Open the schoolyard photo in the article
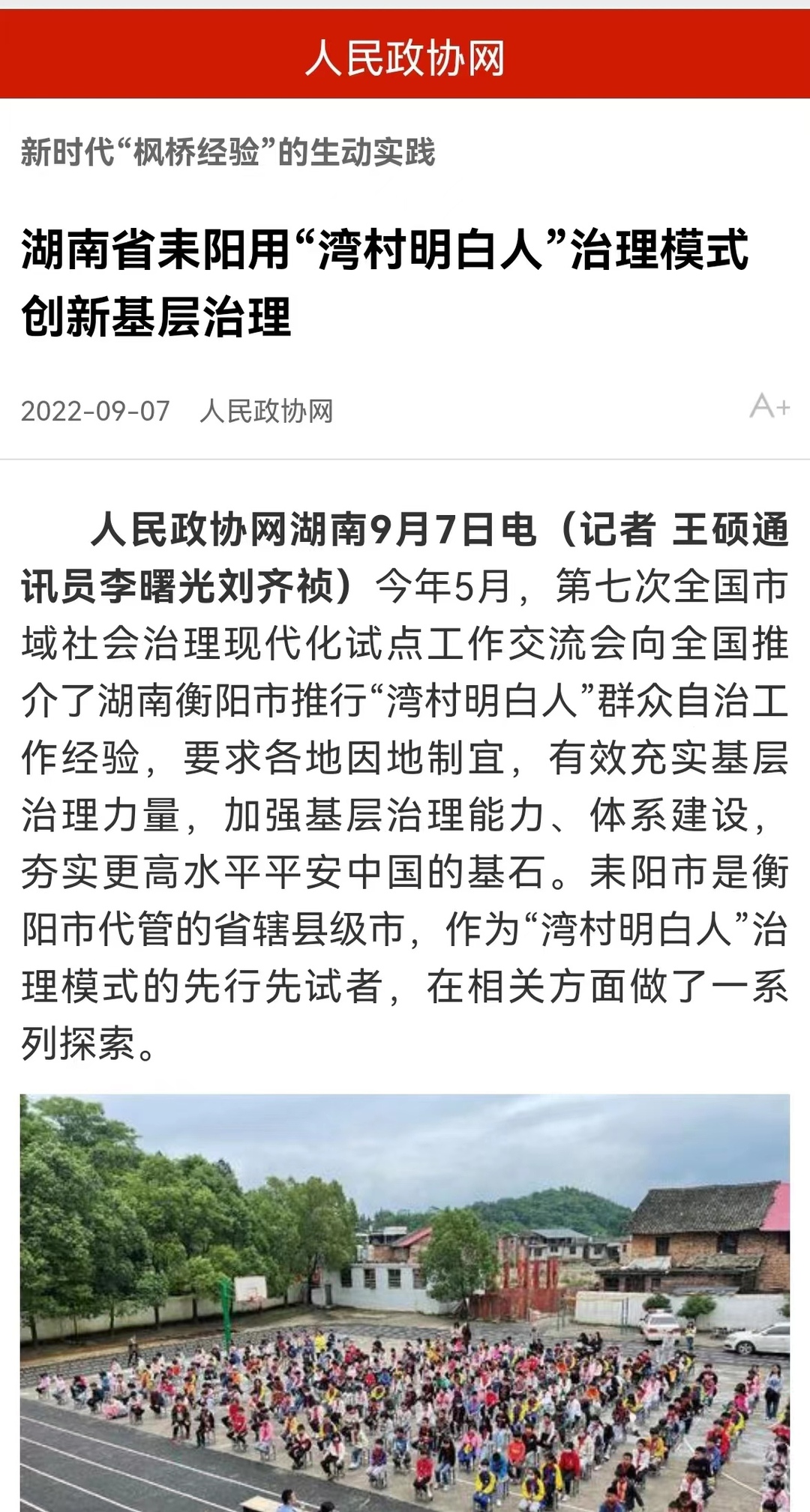810x1512 pixels. click(405, 1303)
